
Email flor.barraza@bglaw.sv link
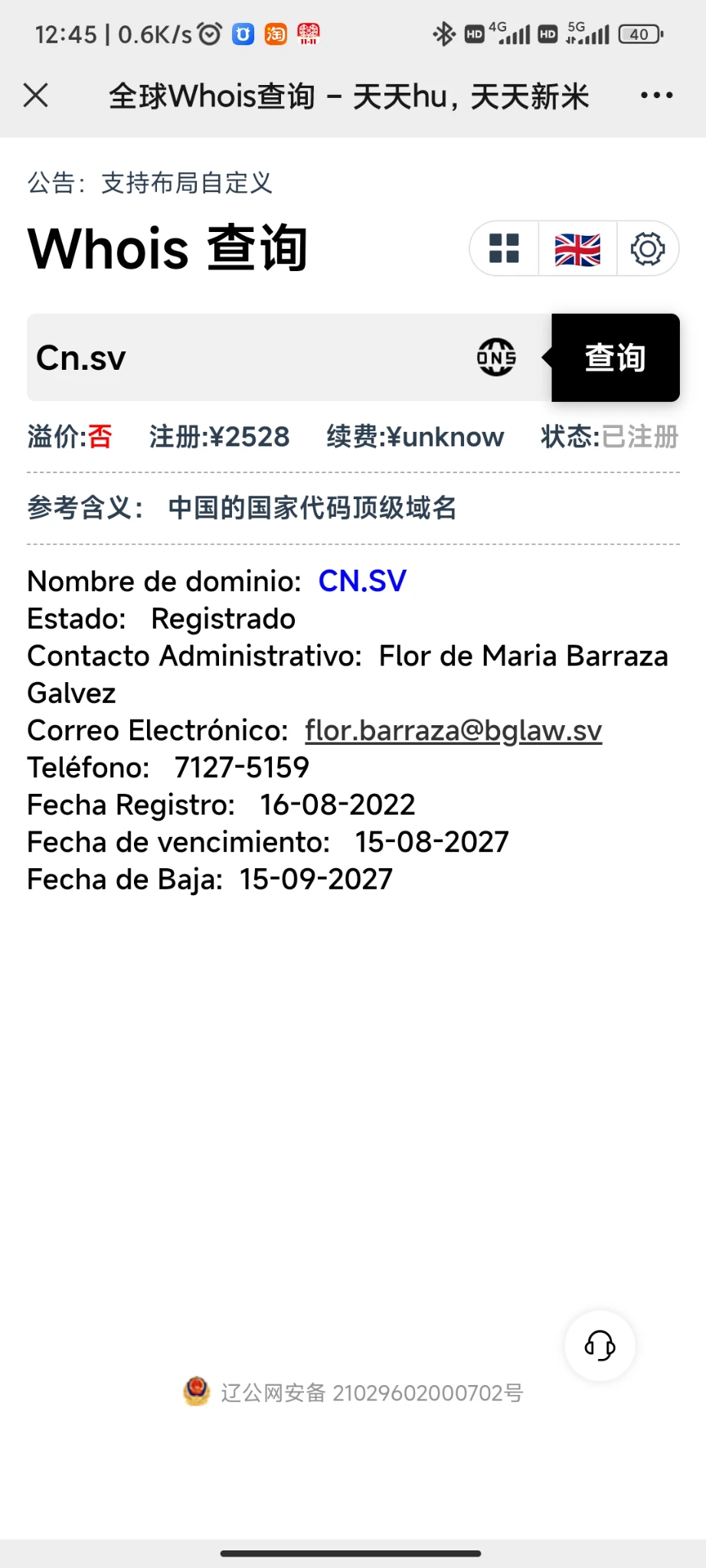tap(453, 730)
